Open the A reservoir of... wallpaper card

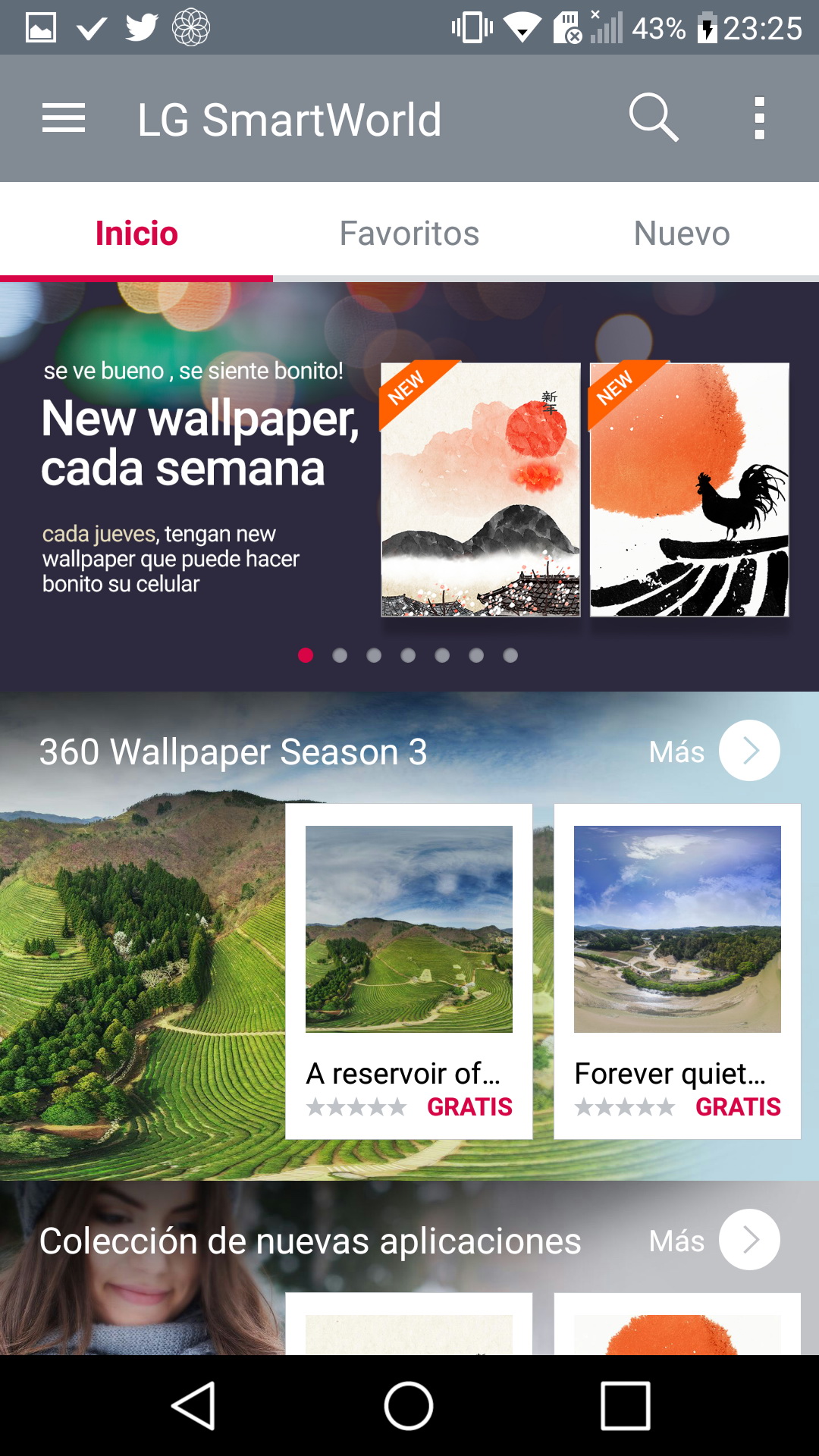pos(409,971)
